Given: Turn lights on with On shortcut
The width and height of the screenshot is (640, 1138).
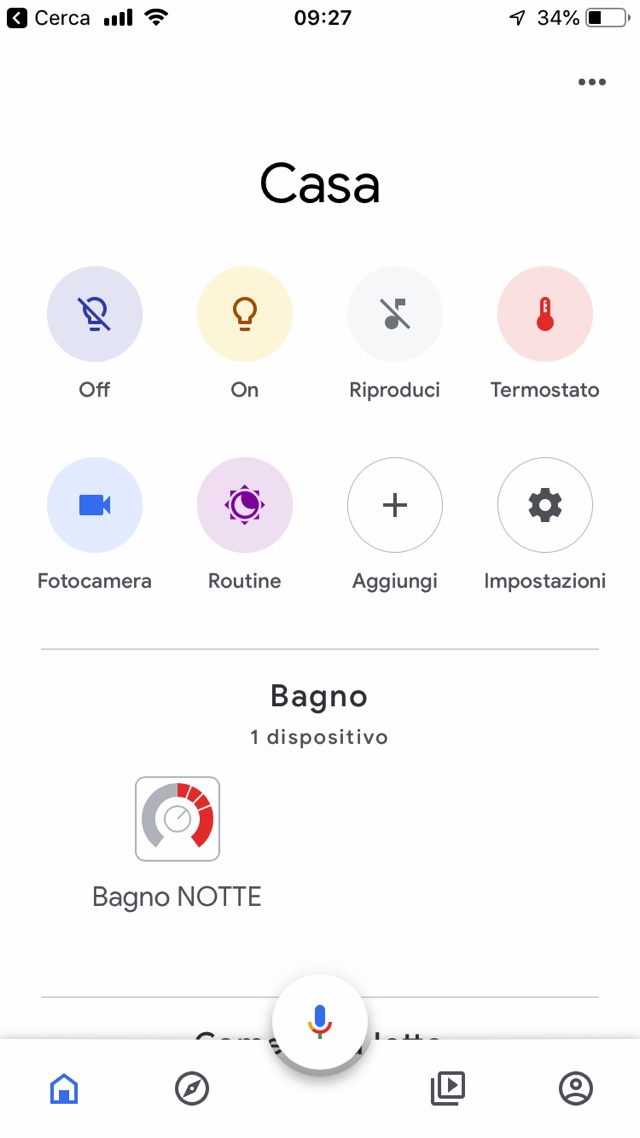Looking at the screenshot, I should click(245, 314).
